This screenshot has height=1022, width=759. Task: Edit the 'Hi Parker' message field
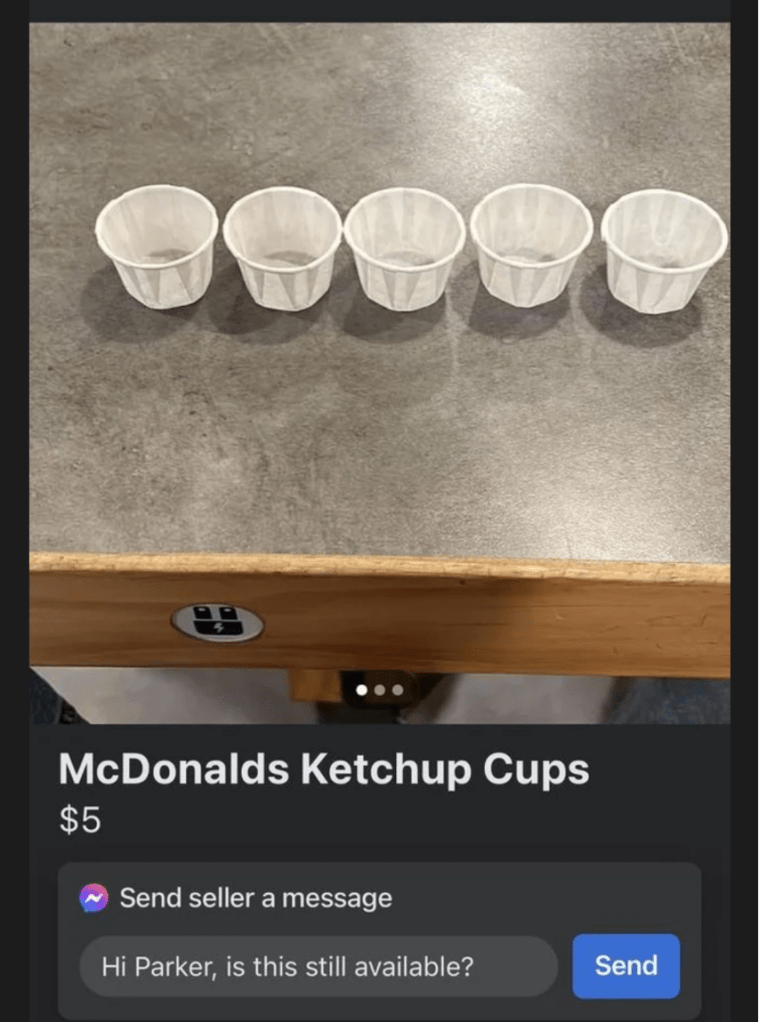[318, 967]
